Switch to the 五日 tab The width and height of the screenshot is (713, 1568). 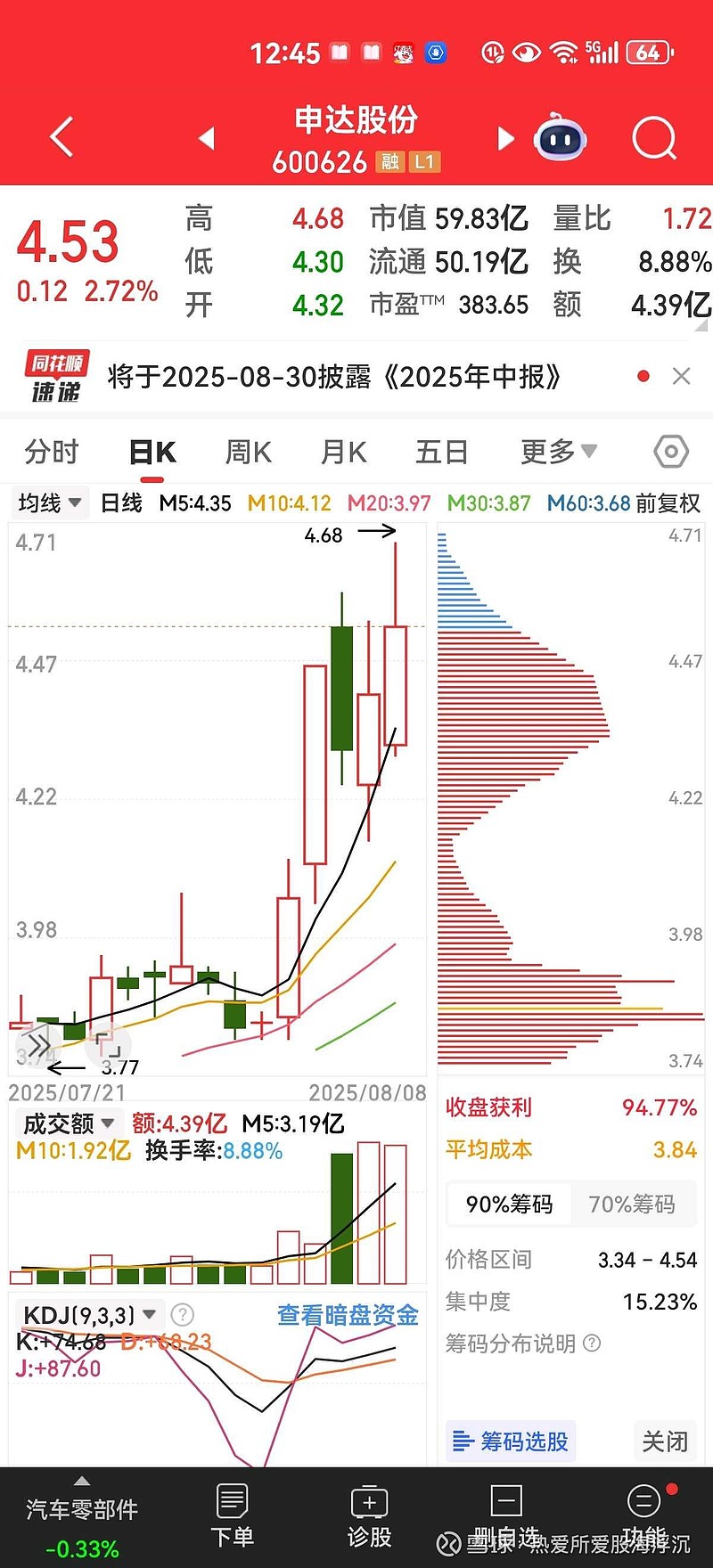click(442, 452)
